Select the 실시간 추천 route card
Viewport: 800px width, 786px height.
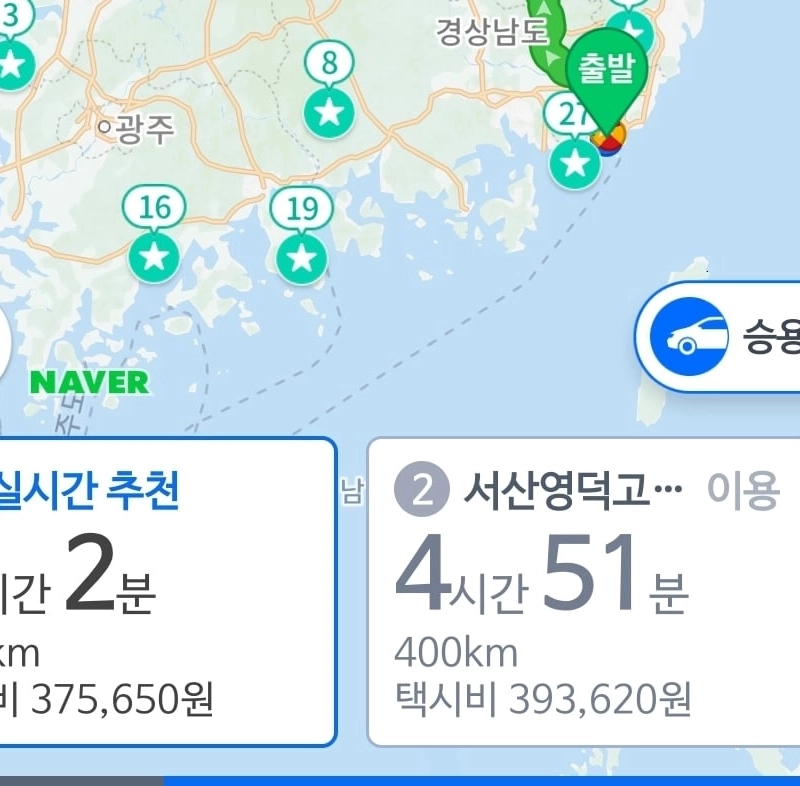pos(165,592)
